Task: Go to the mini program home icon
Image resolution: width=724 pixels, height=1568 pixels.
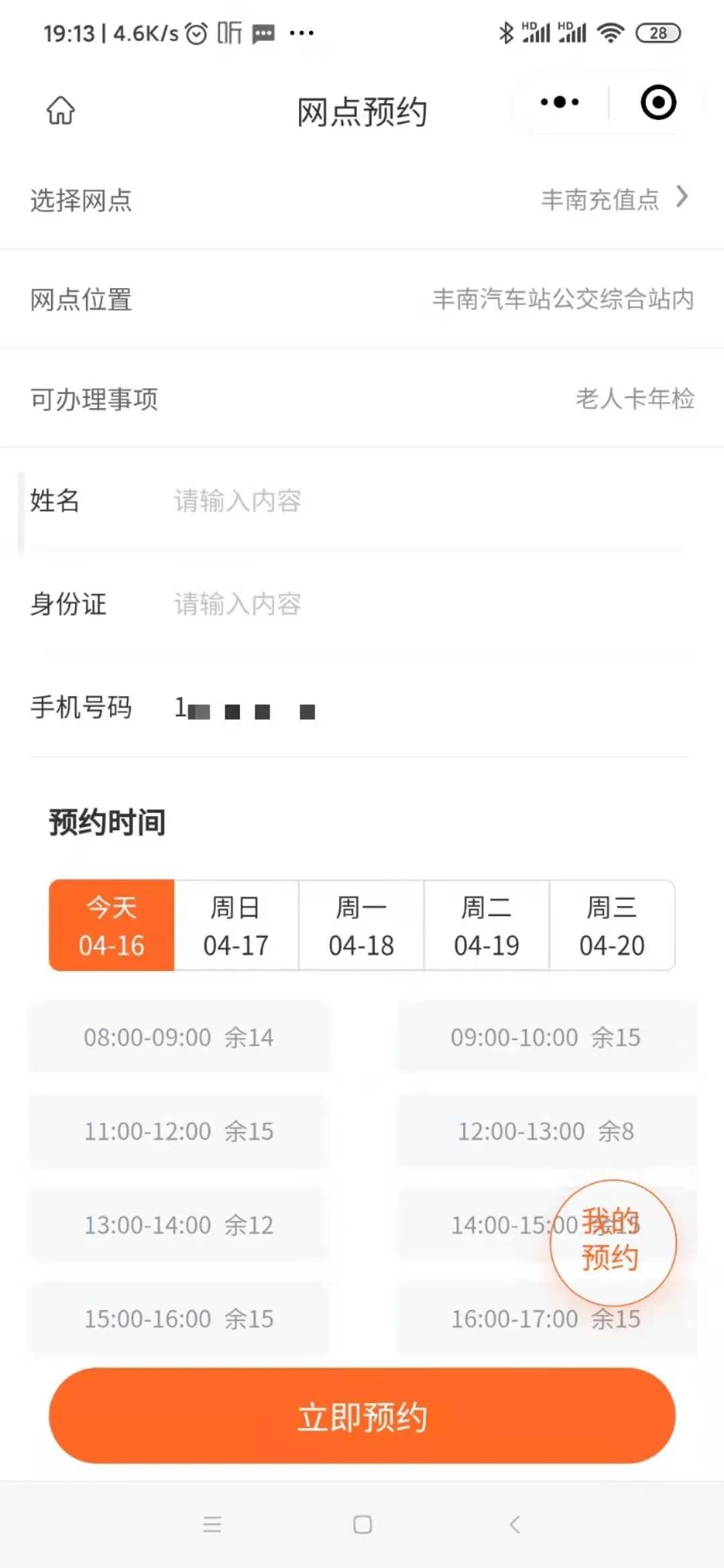Action: click(60, 111)
